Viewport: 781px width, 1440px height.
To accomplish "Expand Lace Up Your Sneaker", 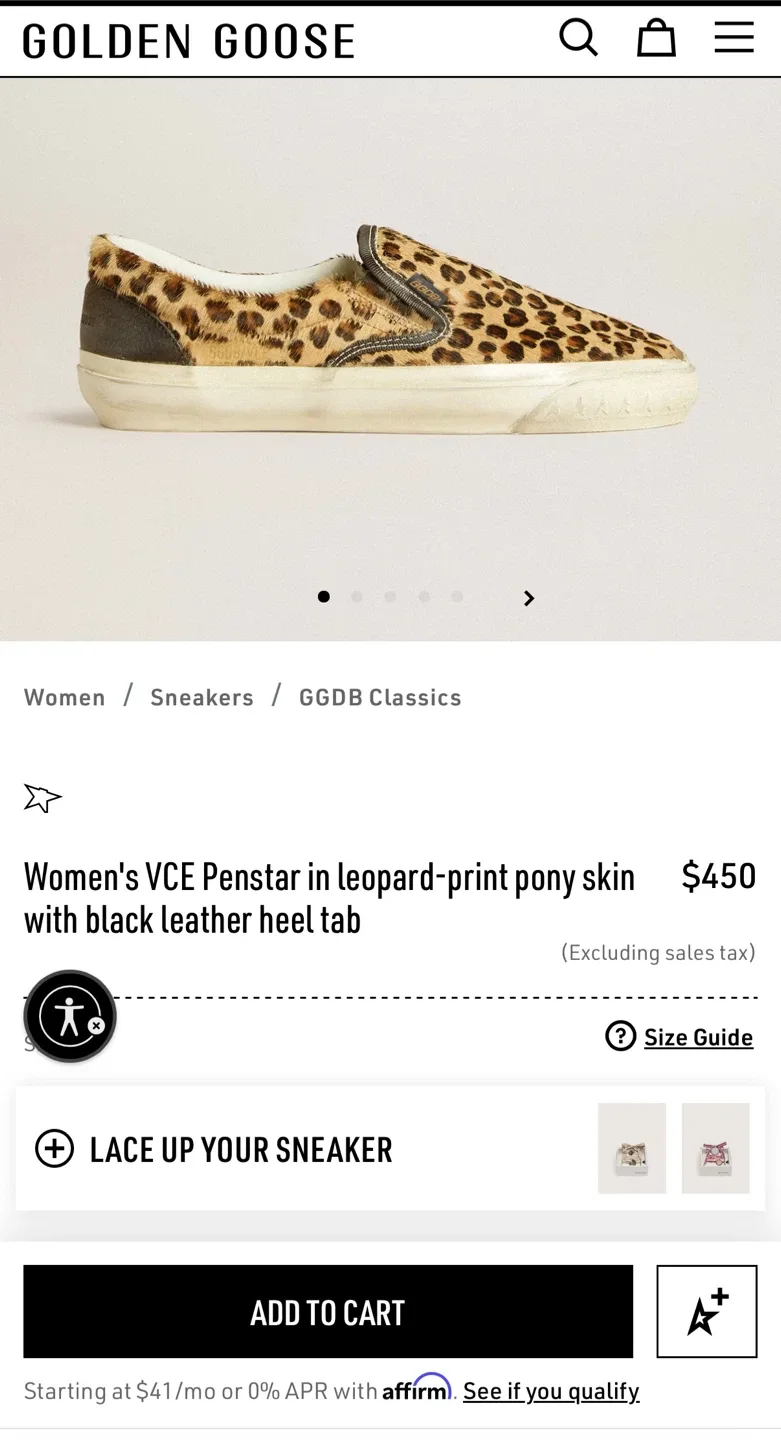I will click(x=390, y=1149).
